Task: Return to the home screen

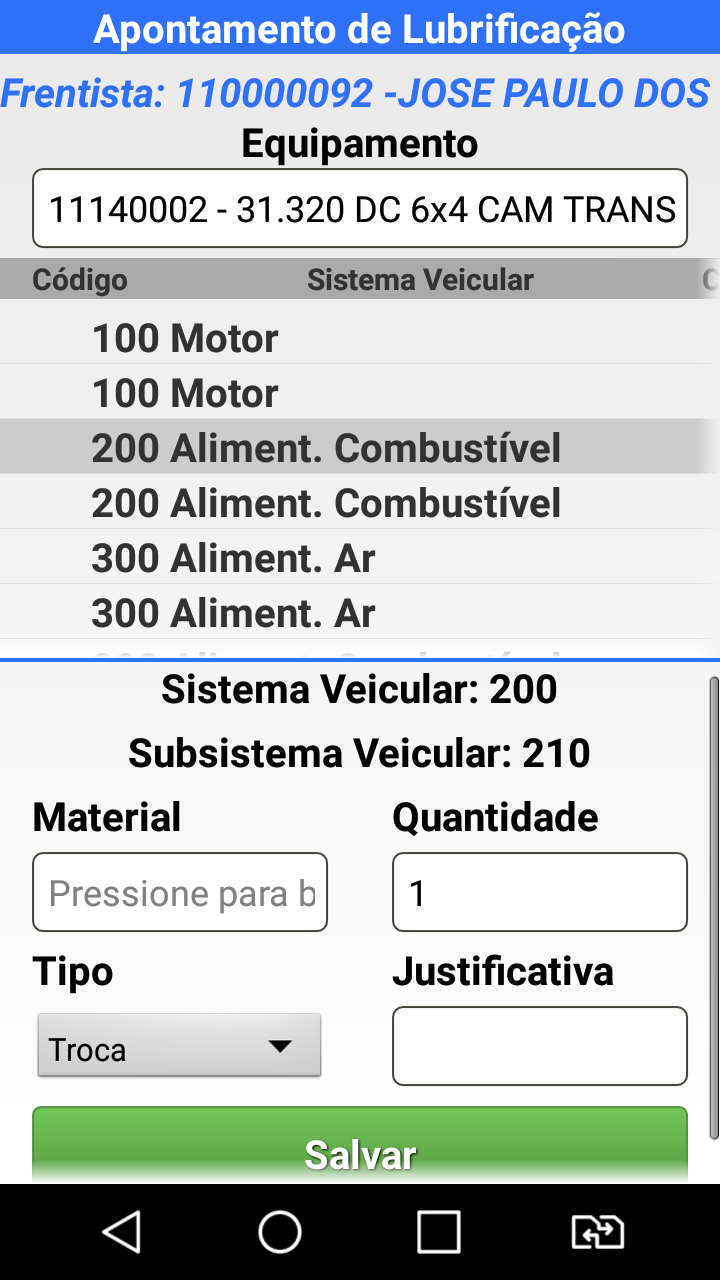Action: [x=280, y=1232]
